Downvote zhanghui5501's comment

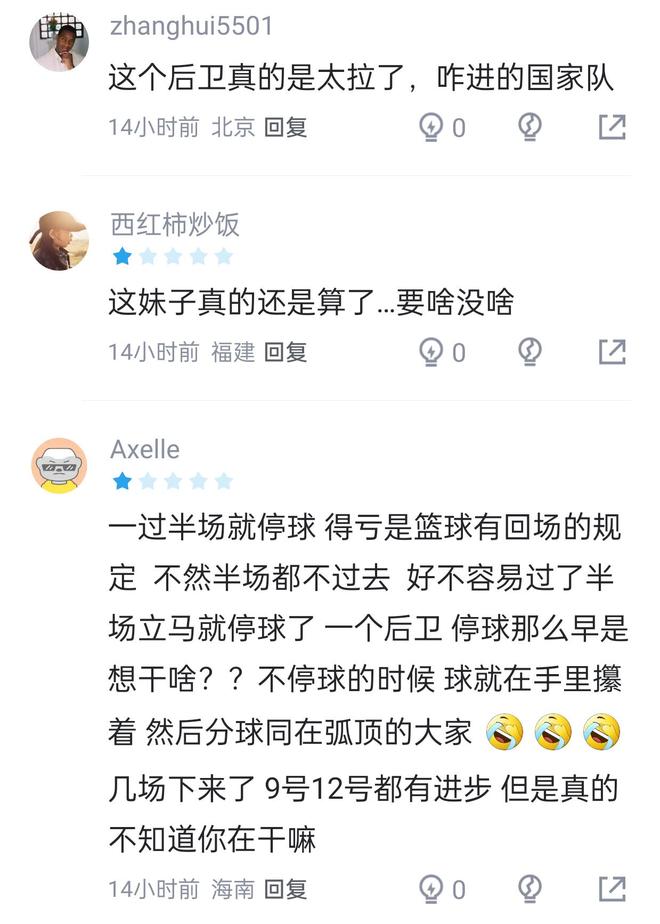(x=530, y=127)
